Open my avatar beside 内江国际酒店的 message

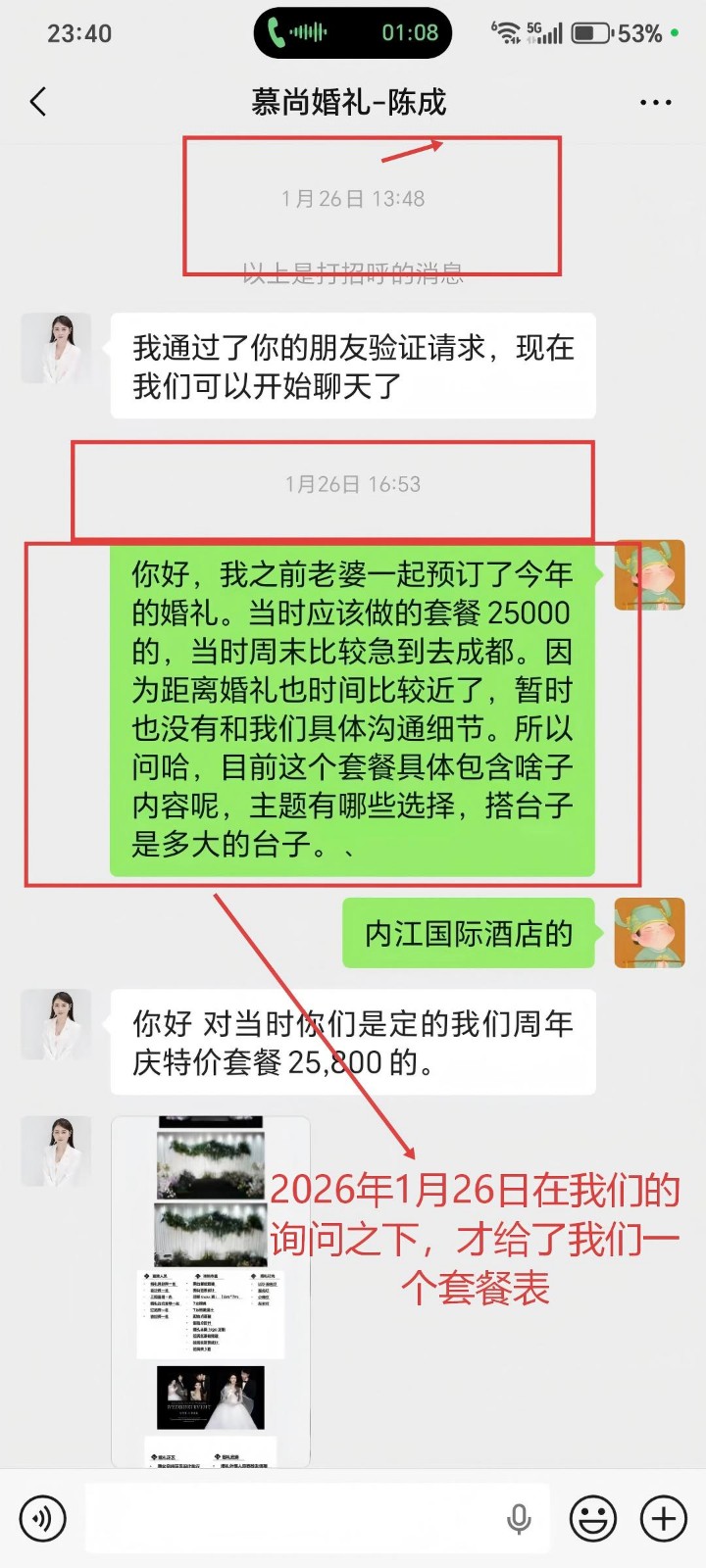click(x=649, y=933)
